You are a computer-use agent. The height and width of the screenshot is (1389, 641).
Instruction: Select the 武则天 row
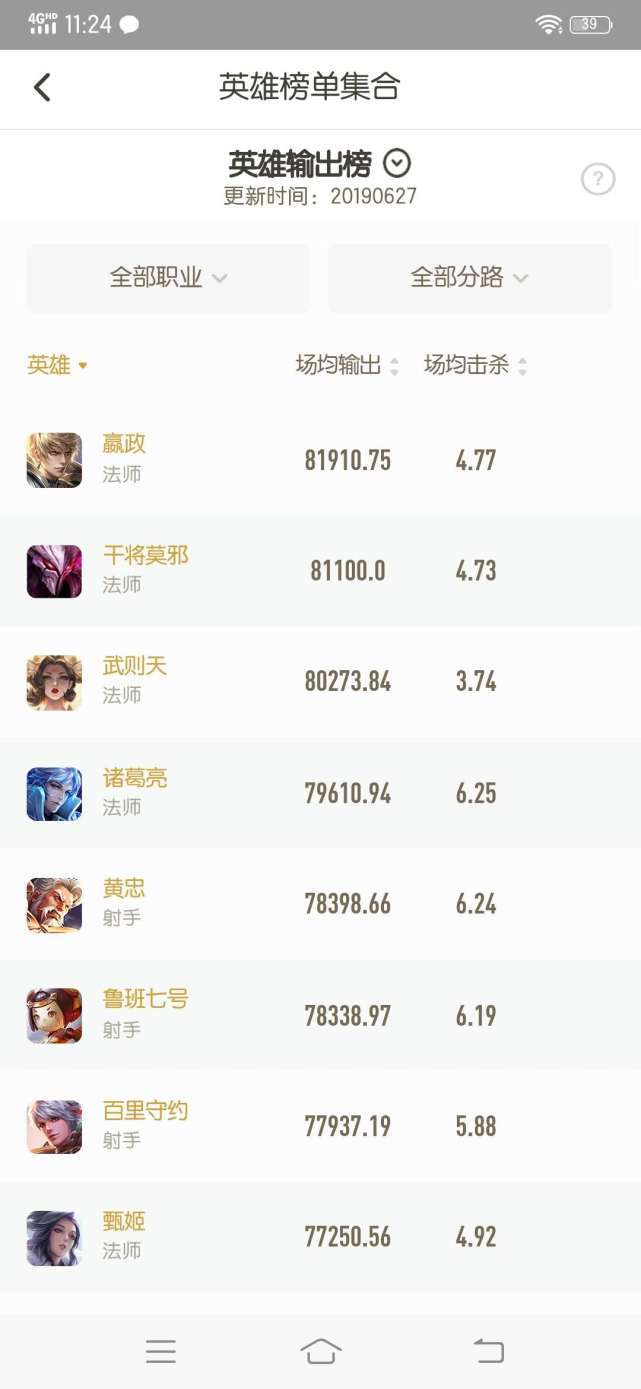pos(320,682)
